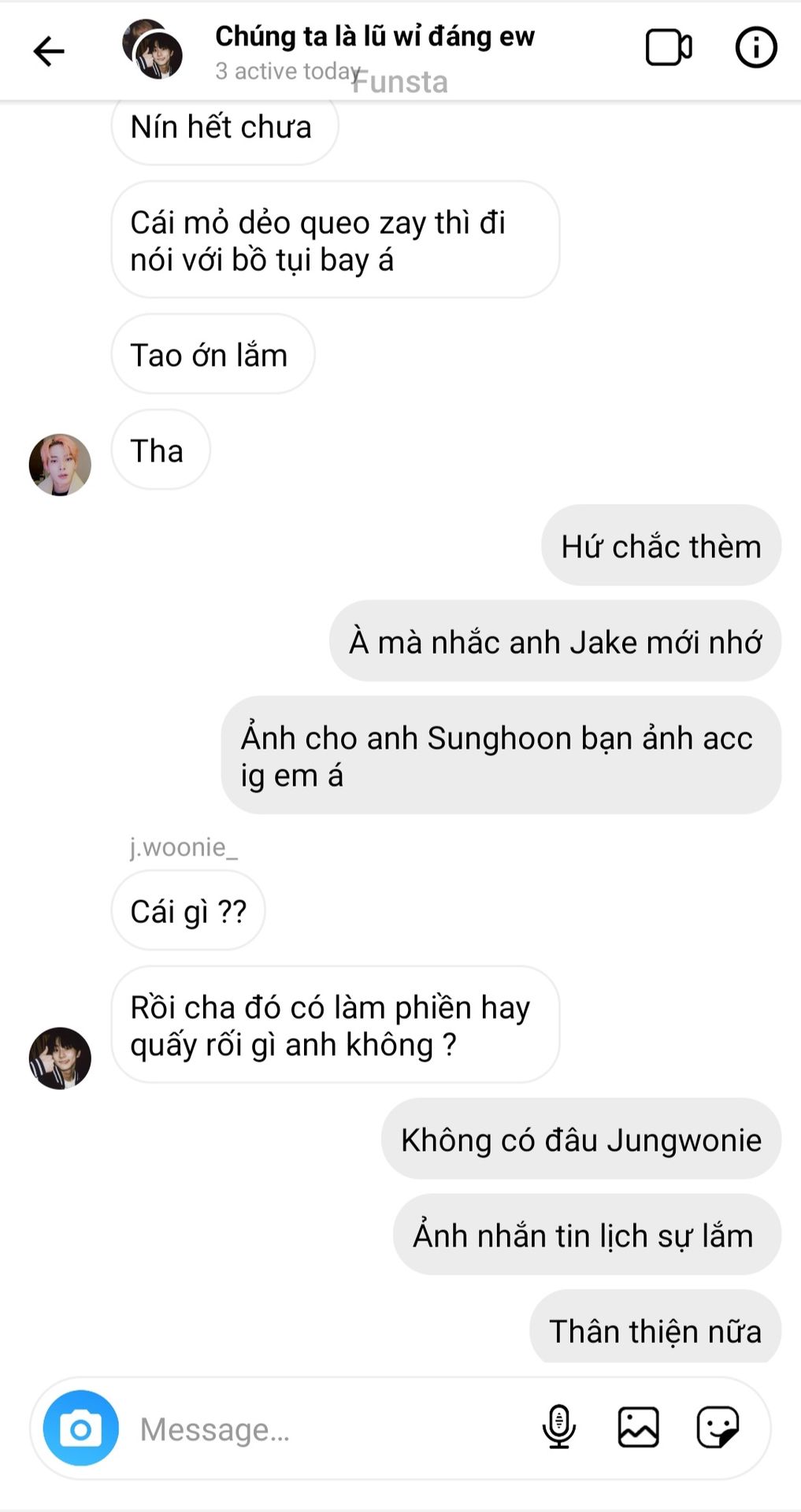Go back using the arrow
The image size is (801, 1512).
pos(49,51)
